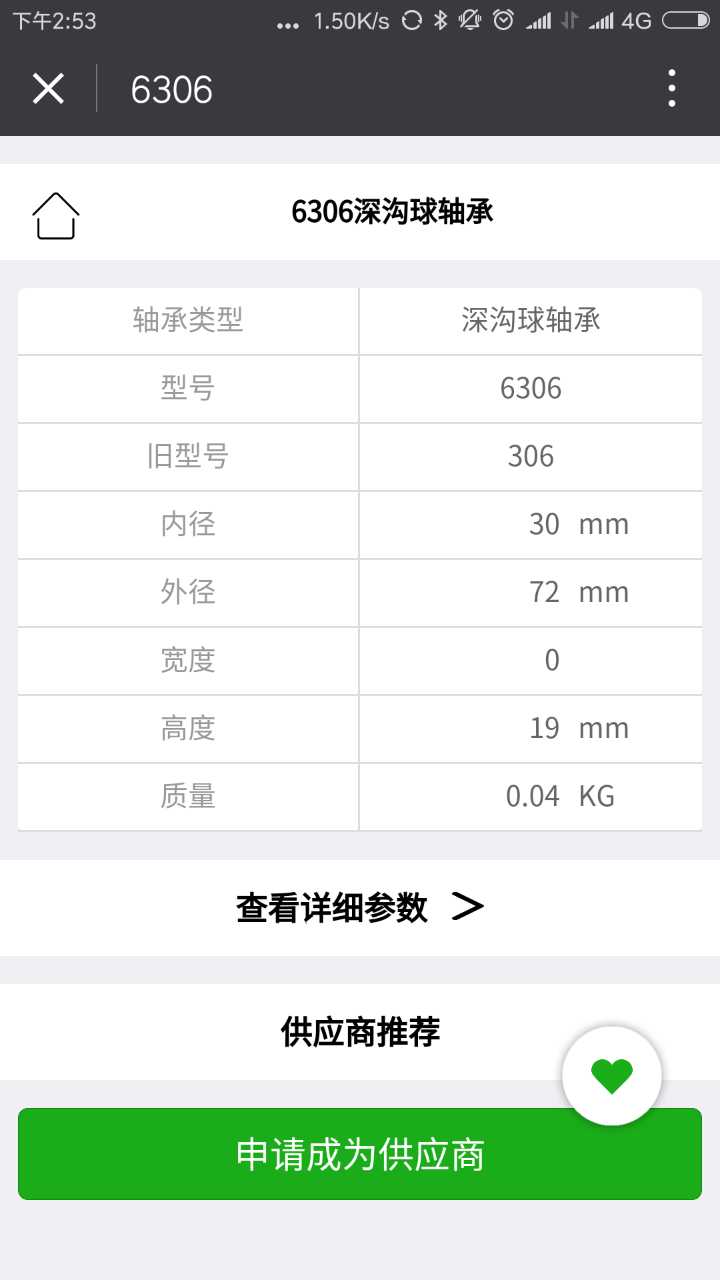Close the 6306 page
This screenshot has width=720, height=1280.
[48, 89]
